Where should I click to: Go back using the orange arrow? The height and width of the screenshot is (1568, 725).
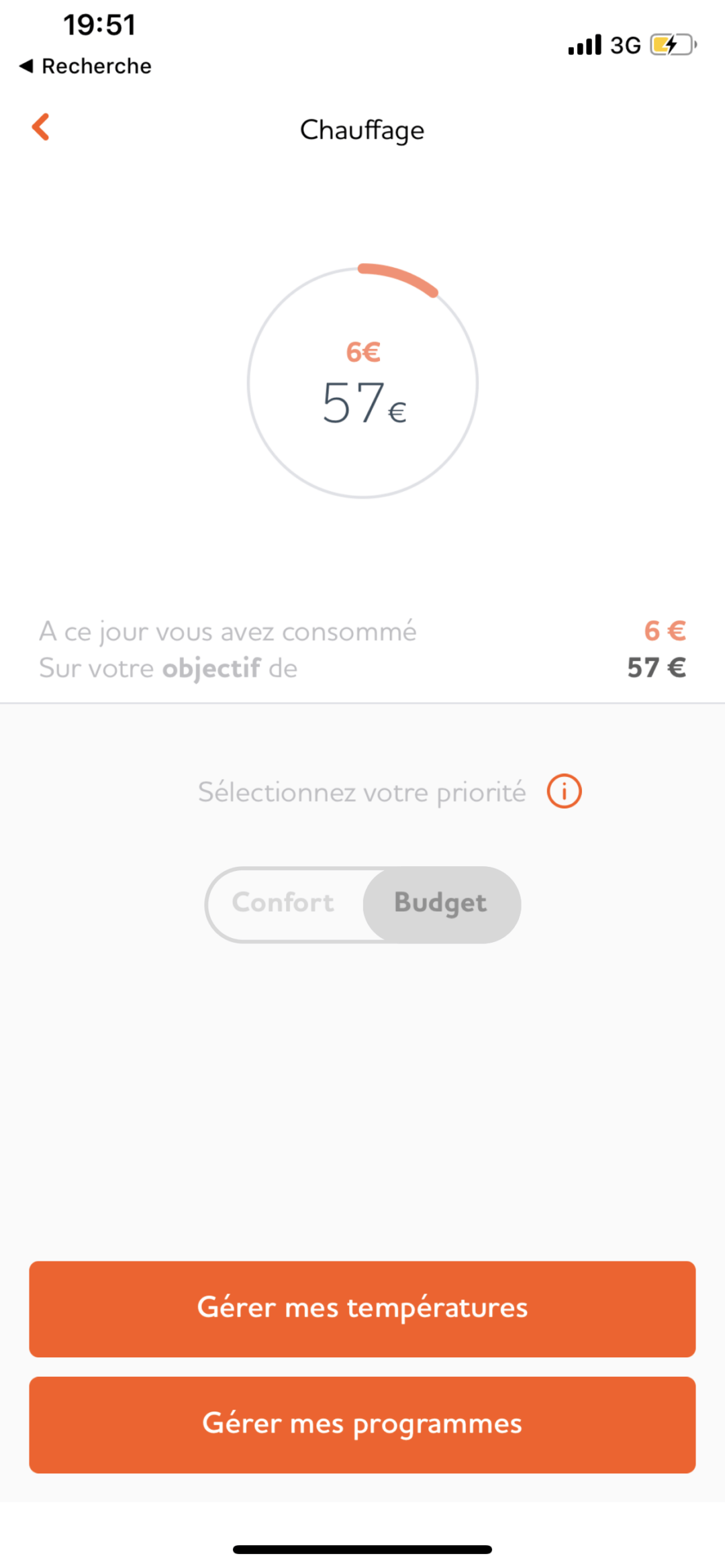click(41, 127)
